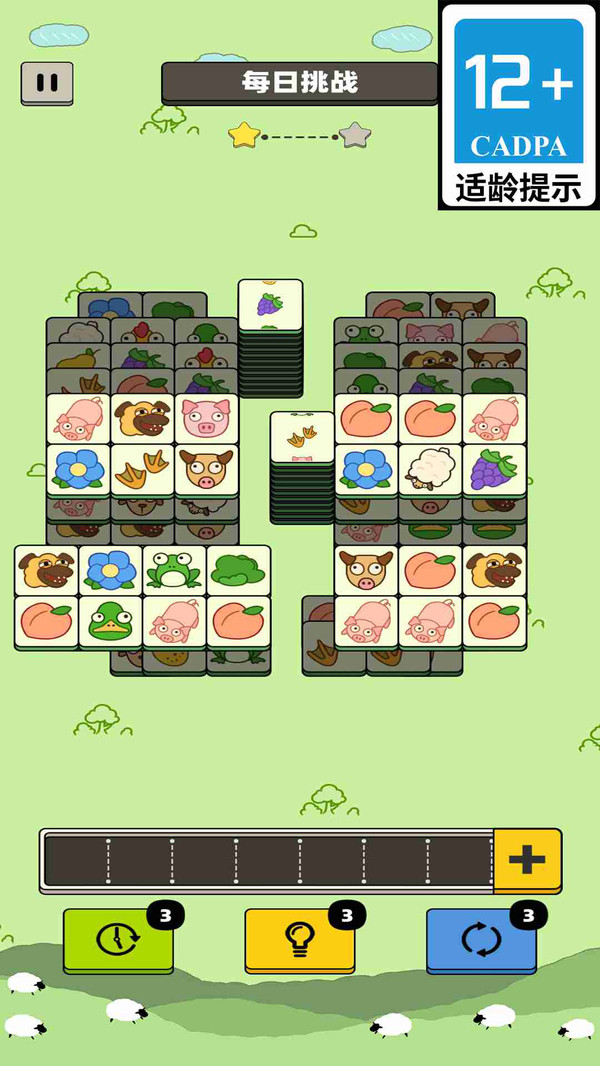
Task: Pause the game
Action: click(47, 83)
